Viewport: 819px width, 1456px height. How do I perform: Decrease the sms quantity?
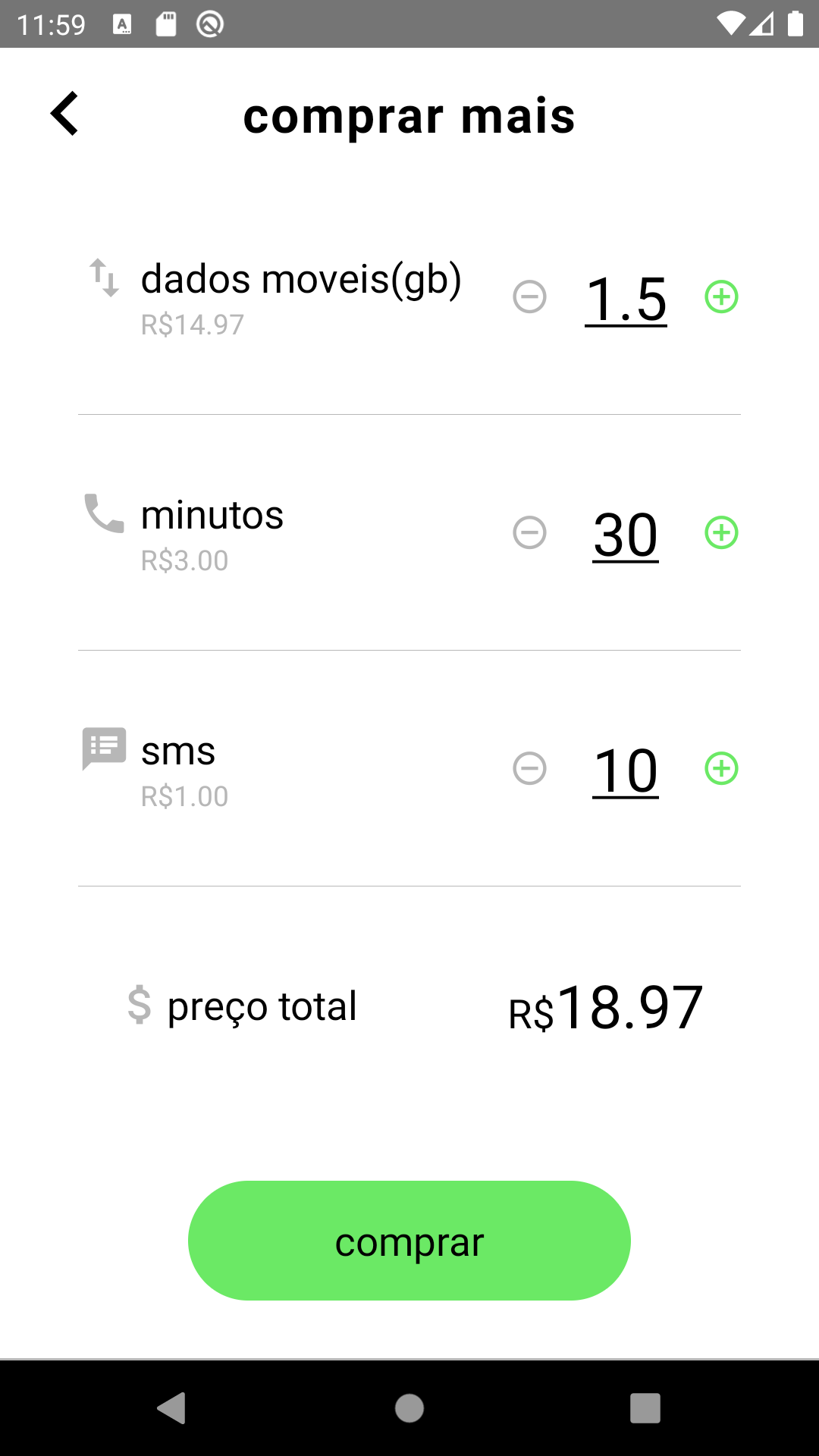tap(529, 768)
